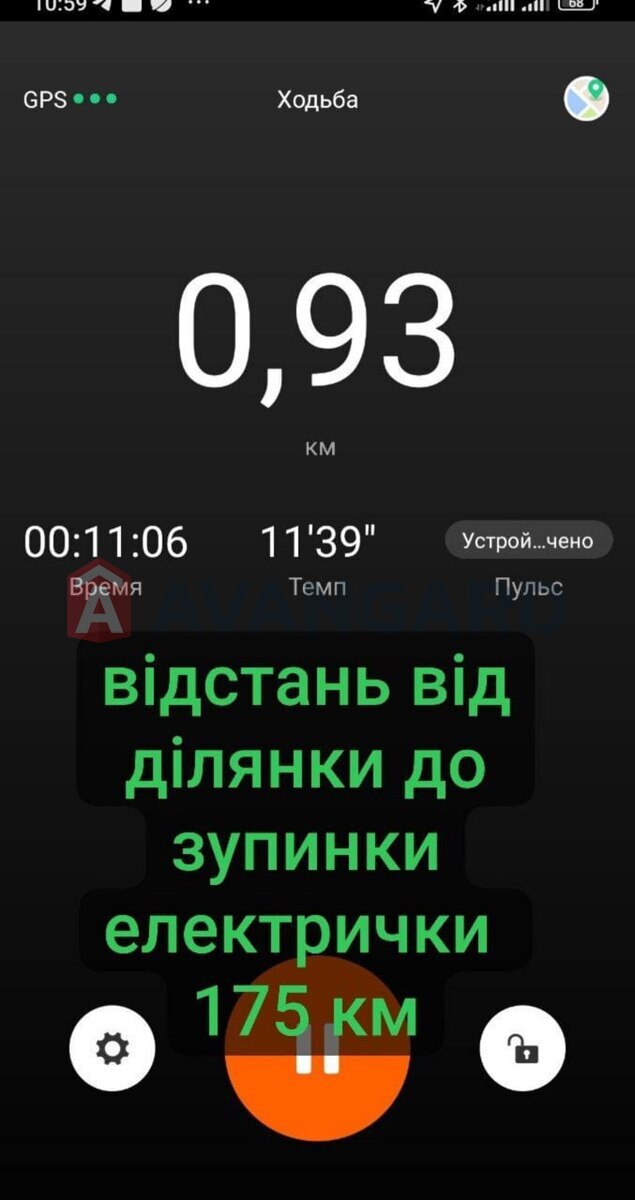Open the map view icon
Viewport: 635px width, 1200px height.
586,99
